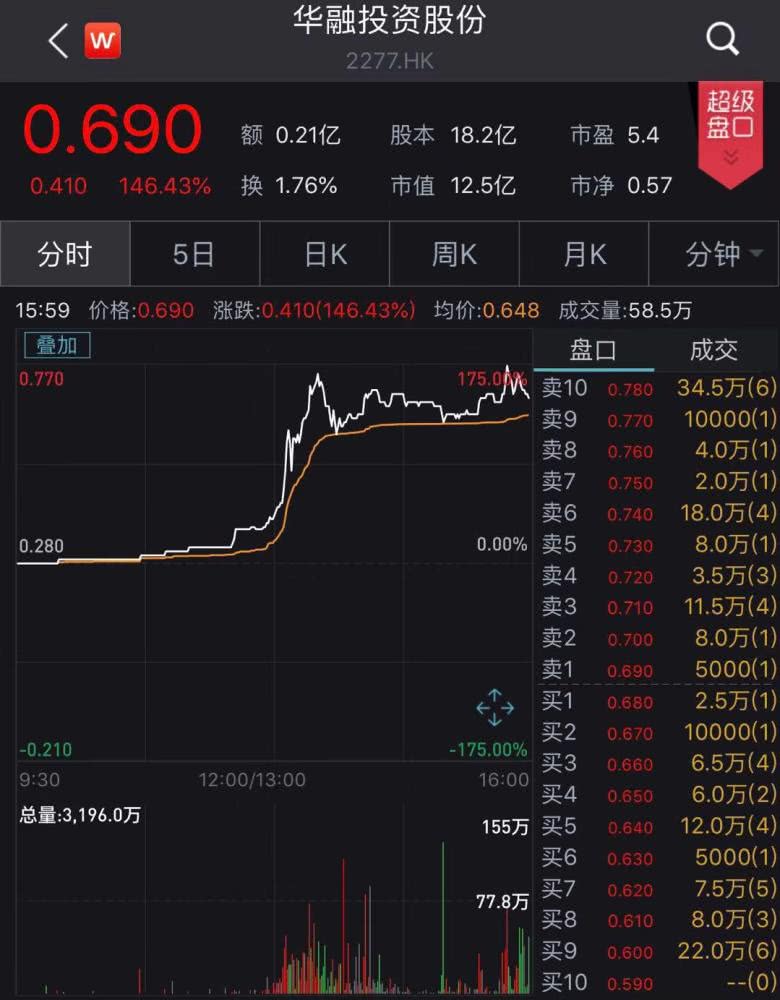Show the 日K candlestick chart
This screenshot has width=780, height=1000.
pos(325,254)
